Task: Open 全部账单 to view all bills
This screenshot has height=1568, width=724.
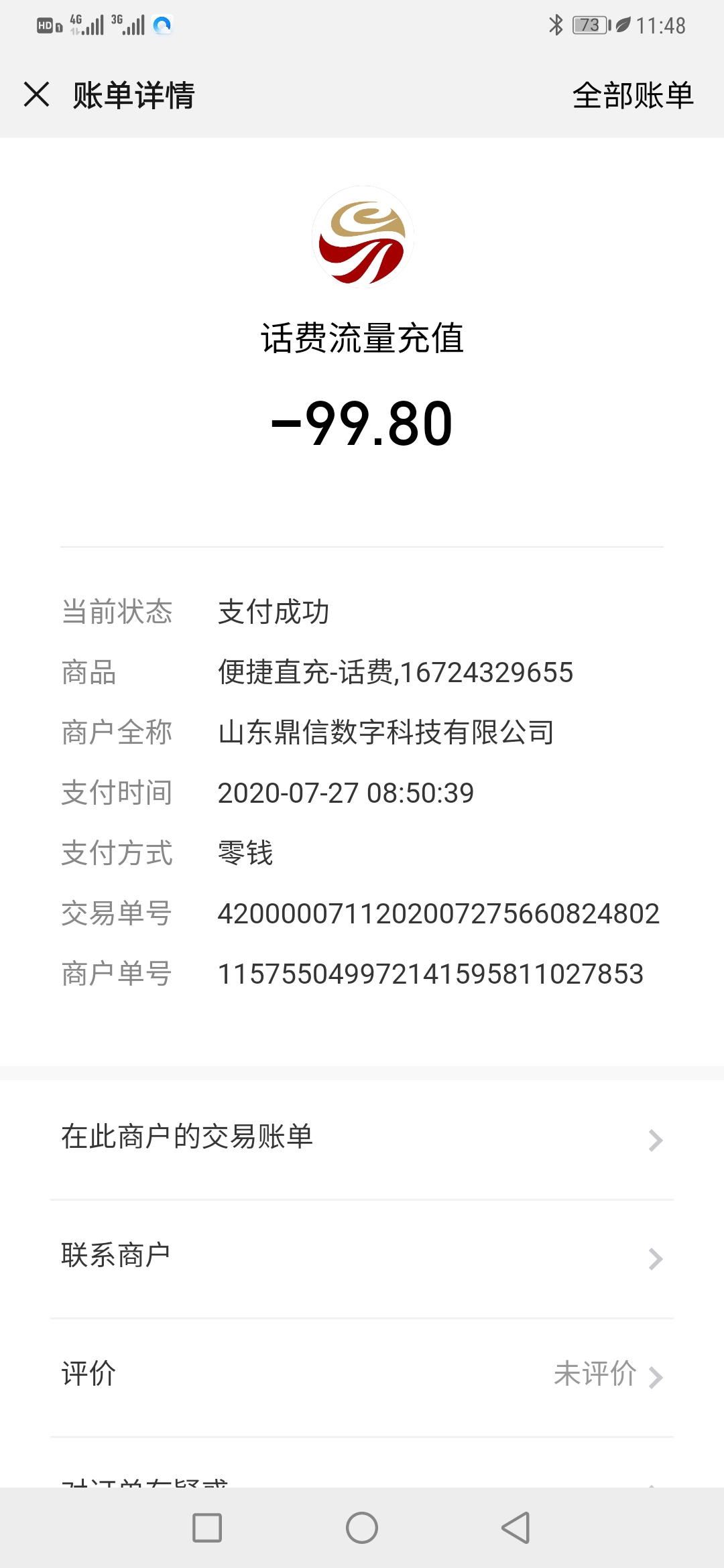Action: tap(632, 95)
